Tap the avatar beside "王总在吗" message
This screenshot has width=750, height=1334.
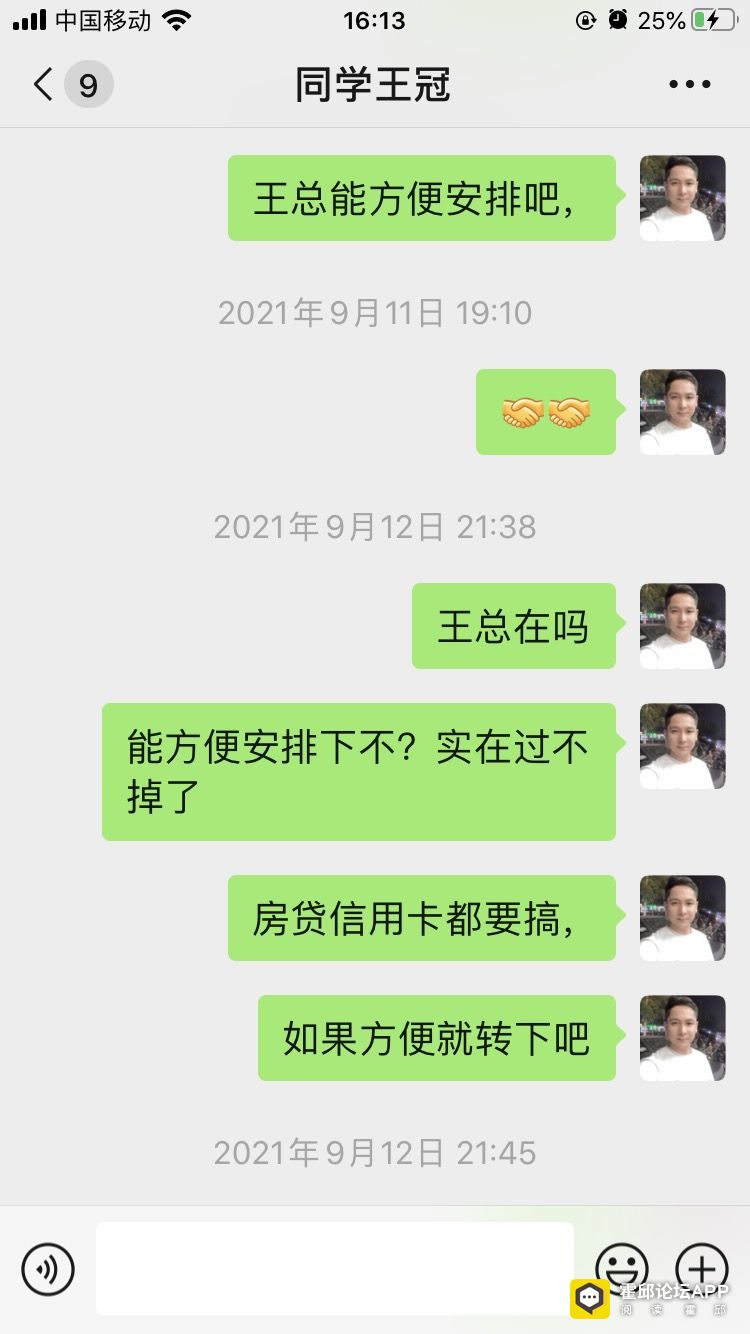coord(682,626)
